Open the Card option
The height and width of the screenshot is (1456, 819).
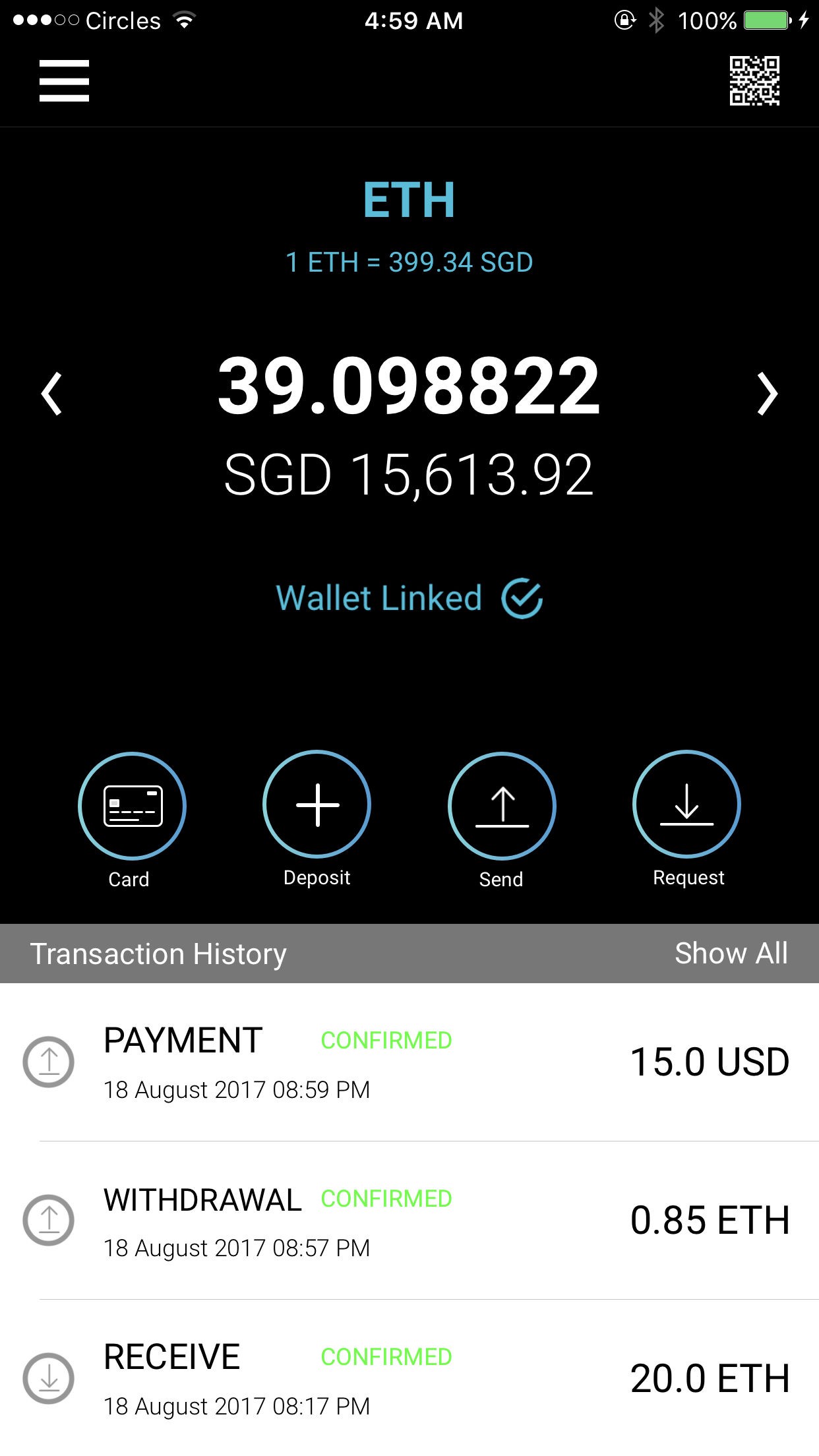[132, 806]
